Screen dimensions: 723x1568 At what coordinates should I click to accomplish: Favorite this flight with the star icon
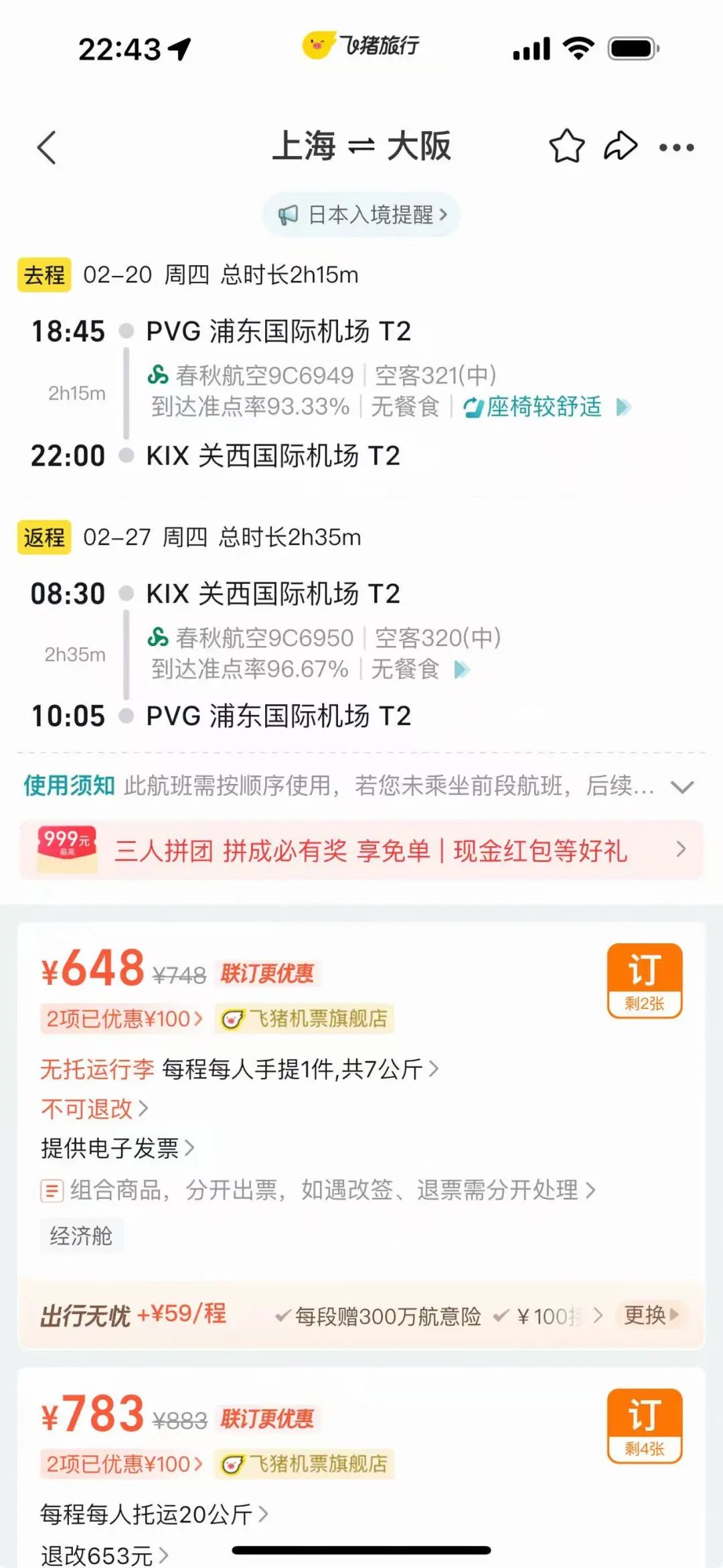[566, 146]
